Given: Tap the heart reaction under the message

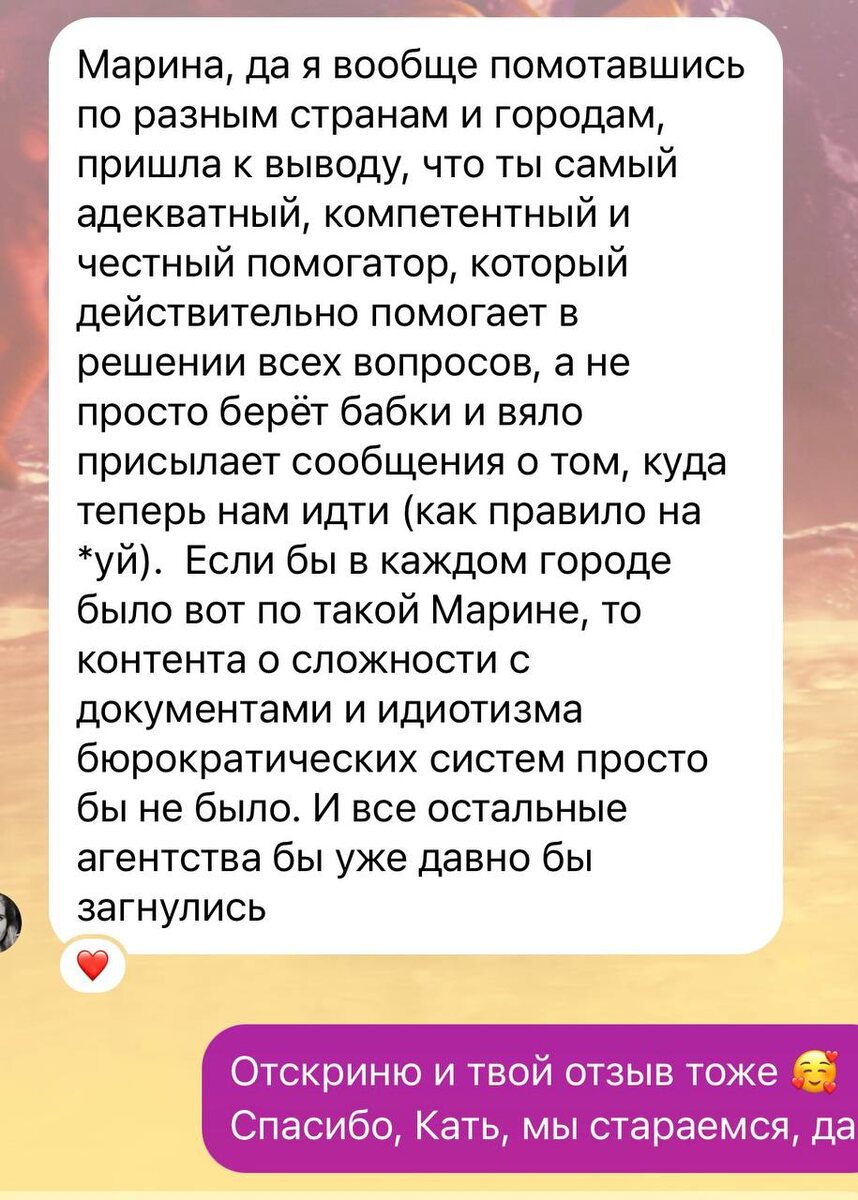Looking at the screenshot, I should (x=93, y=966).
